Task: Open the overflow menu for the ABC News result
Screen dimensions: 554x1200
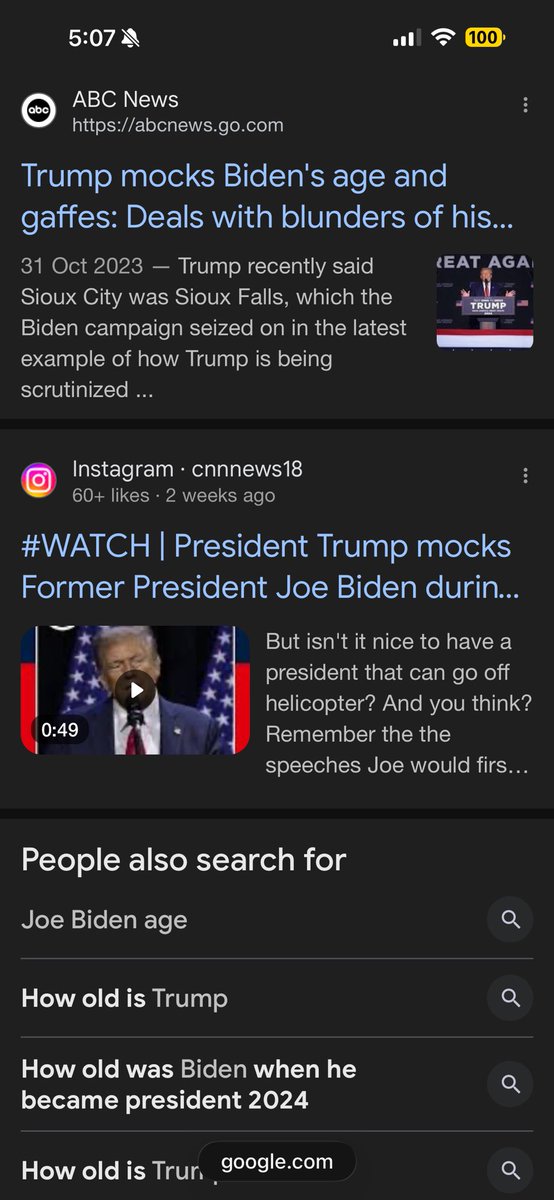Action: [x=525, y=106]
